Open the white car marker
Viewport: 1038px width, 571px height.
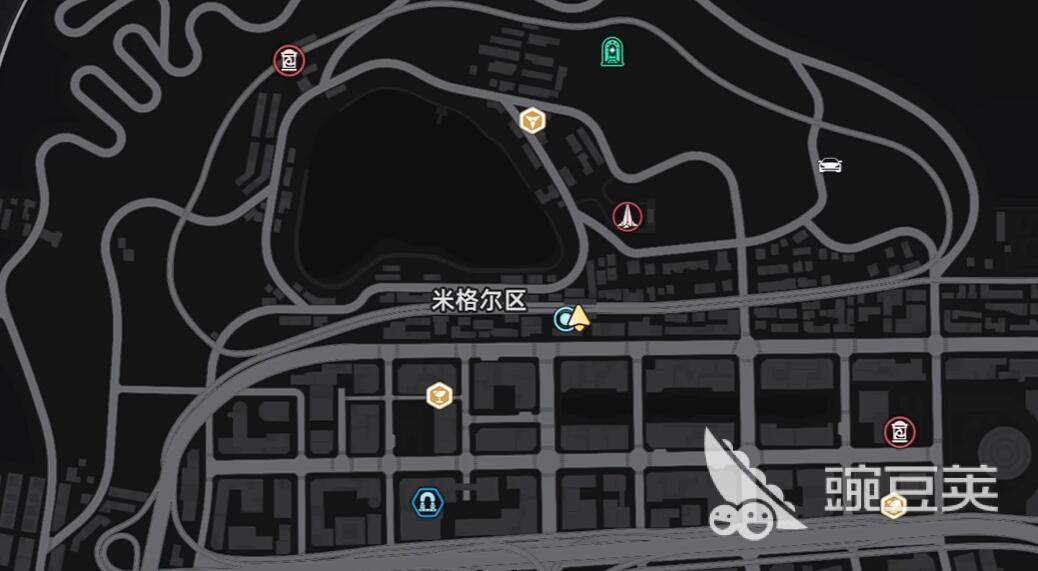pos(829,165)
